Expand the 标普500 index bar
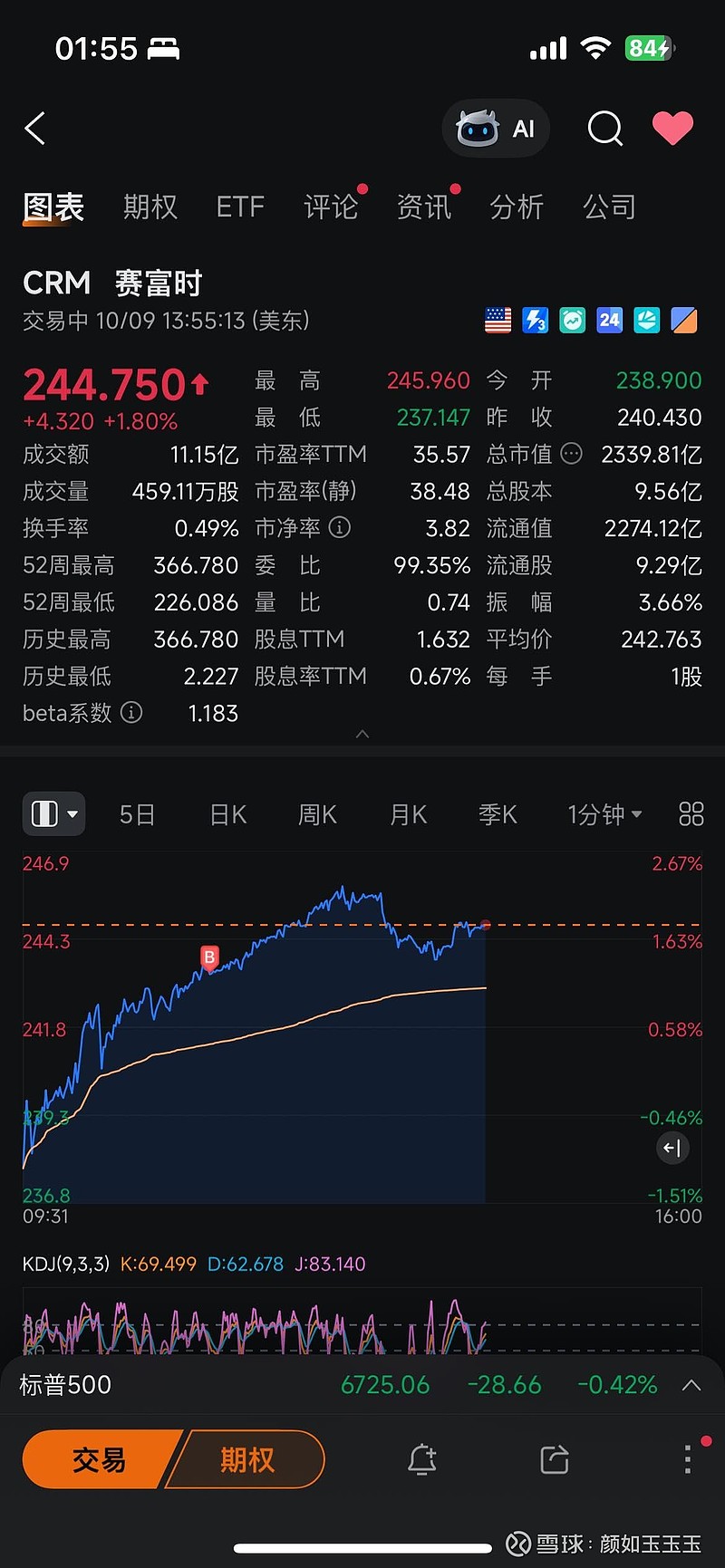Viewport: 725px width, 1568px height. 691,1385
